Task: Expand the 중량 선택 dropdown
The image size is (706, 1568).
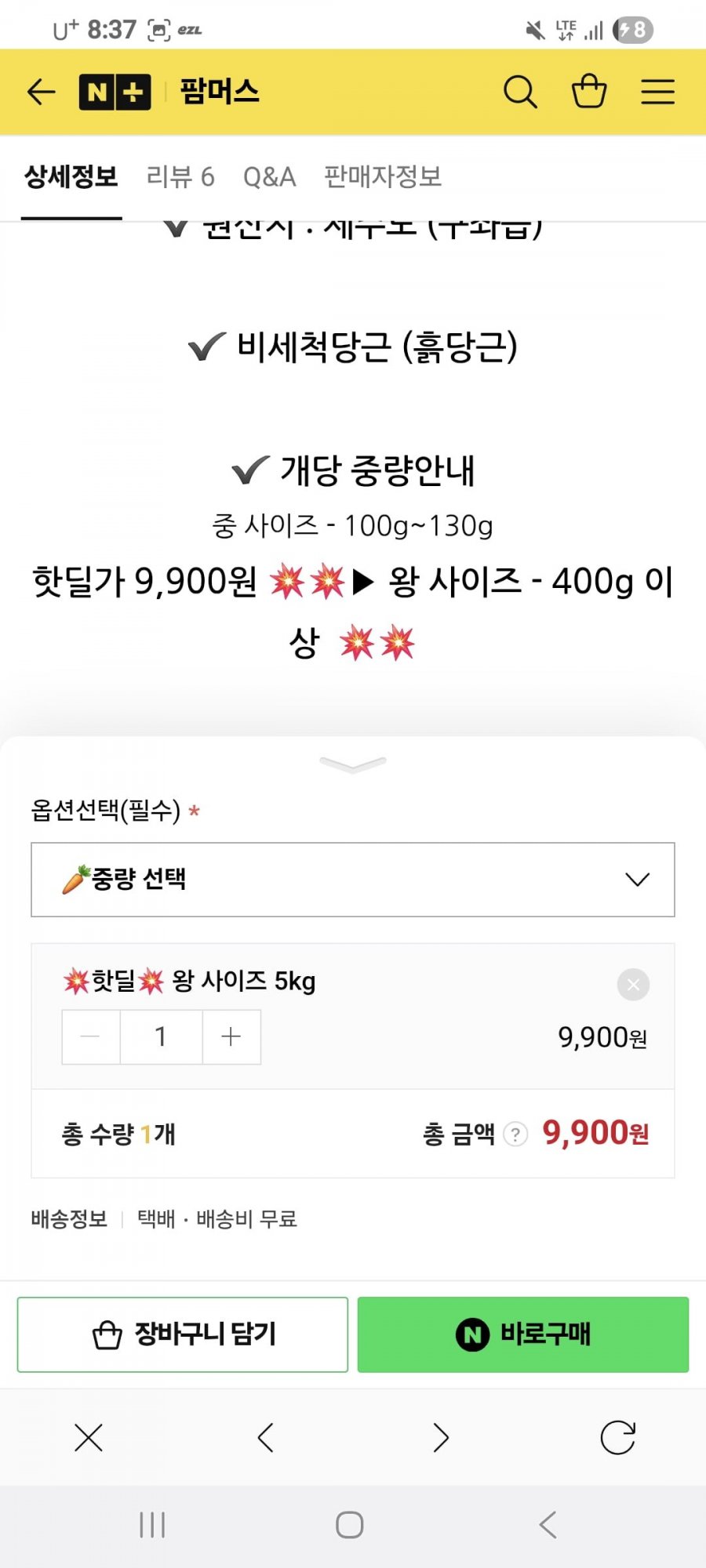Action: pos(353,880)
